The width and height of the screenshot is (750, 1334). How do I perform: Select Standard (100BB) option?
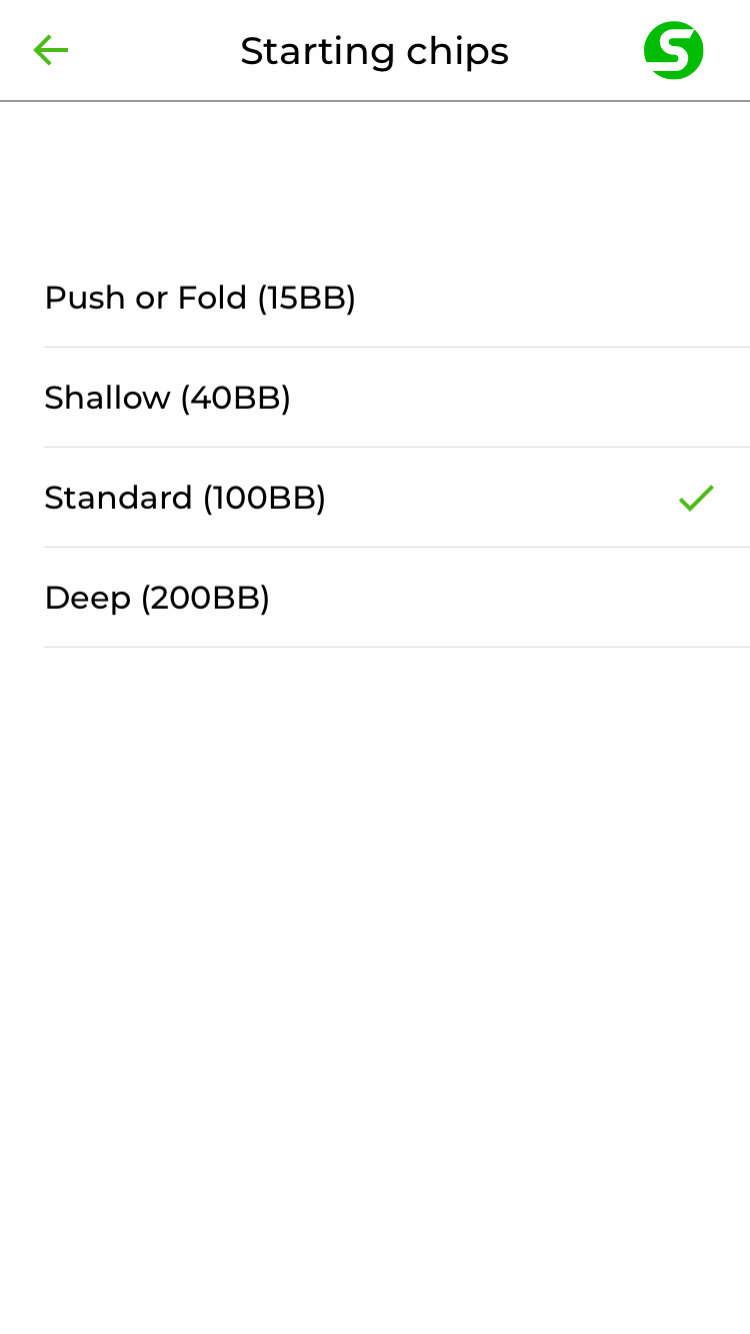coord(397,498)
